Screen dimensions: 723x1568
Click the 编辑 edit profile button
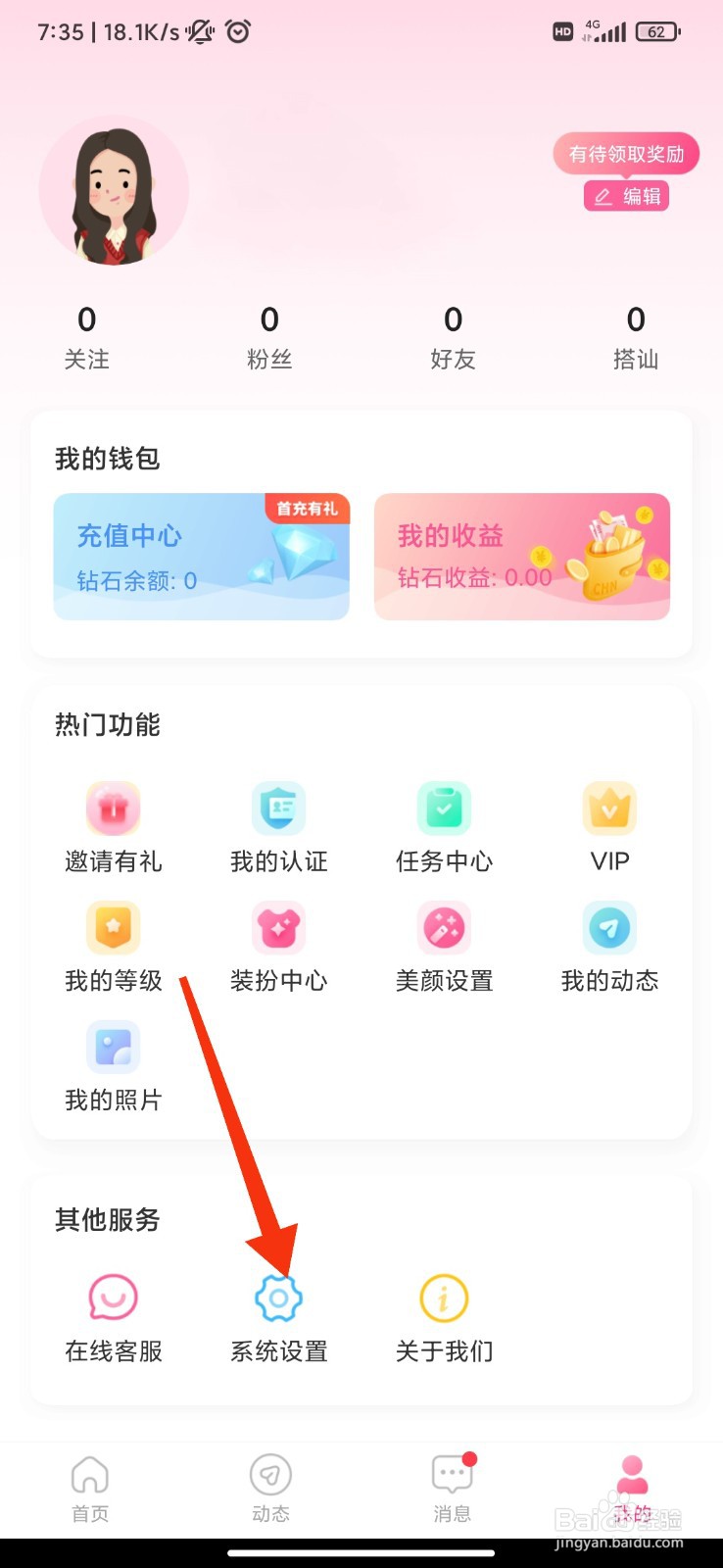[627, 196]
